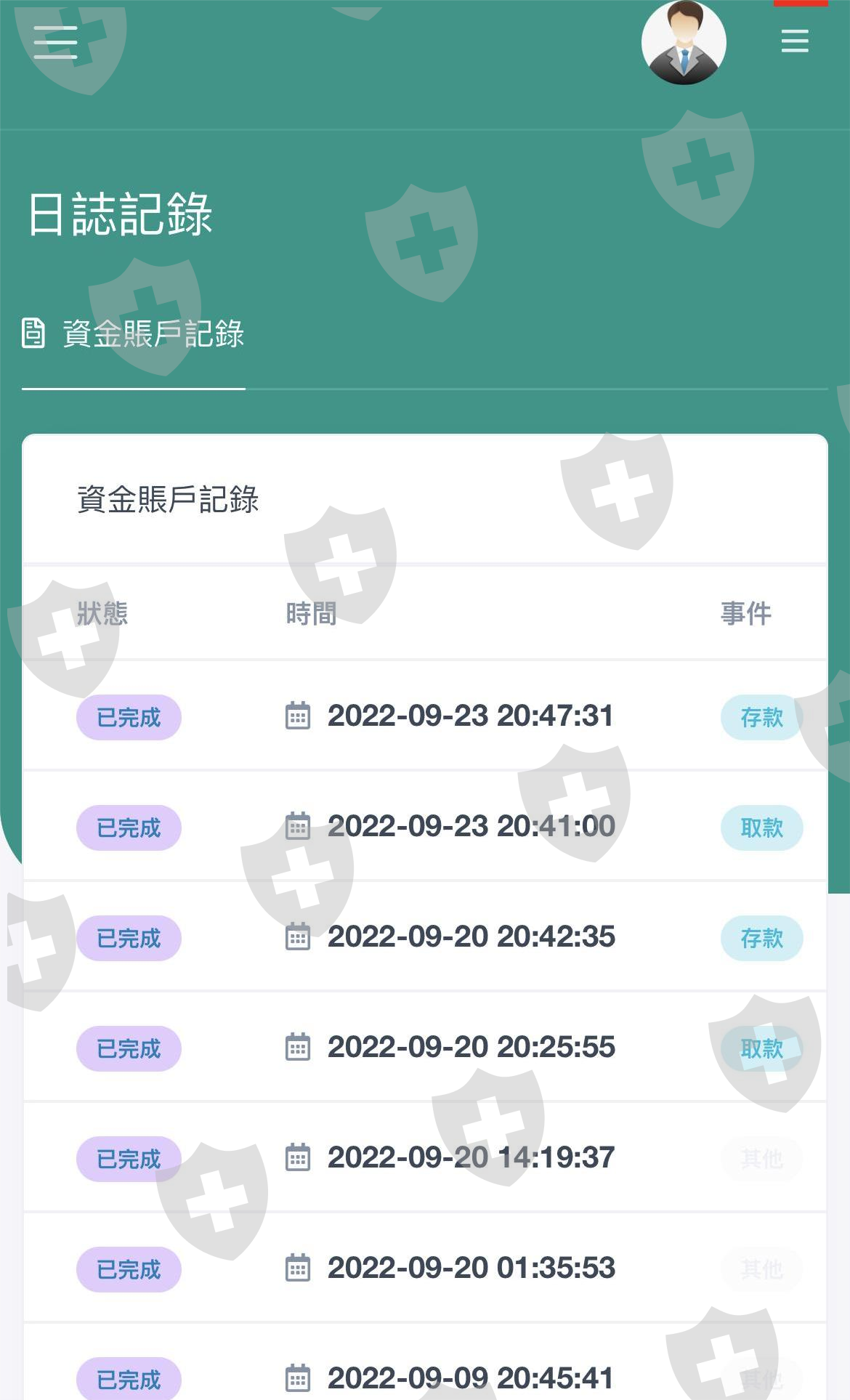The height and width of the screenshot is (1400, 850).
Task: Select the 資金賬戶記錄 tab
Action: pyautogui.click(x=134, y=334)
